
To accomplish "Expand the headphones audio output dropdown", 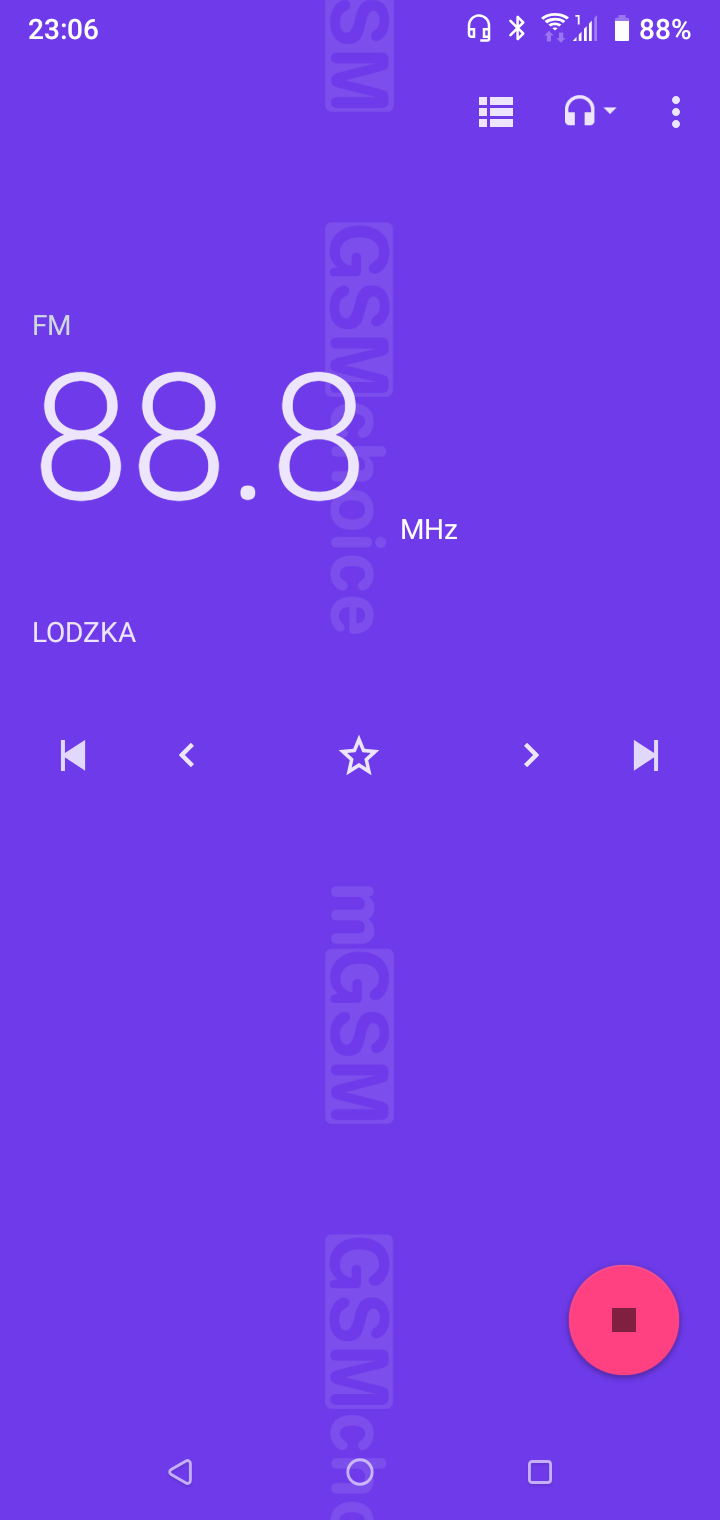I will [589, 111].
